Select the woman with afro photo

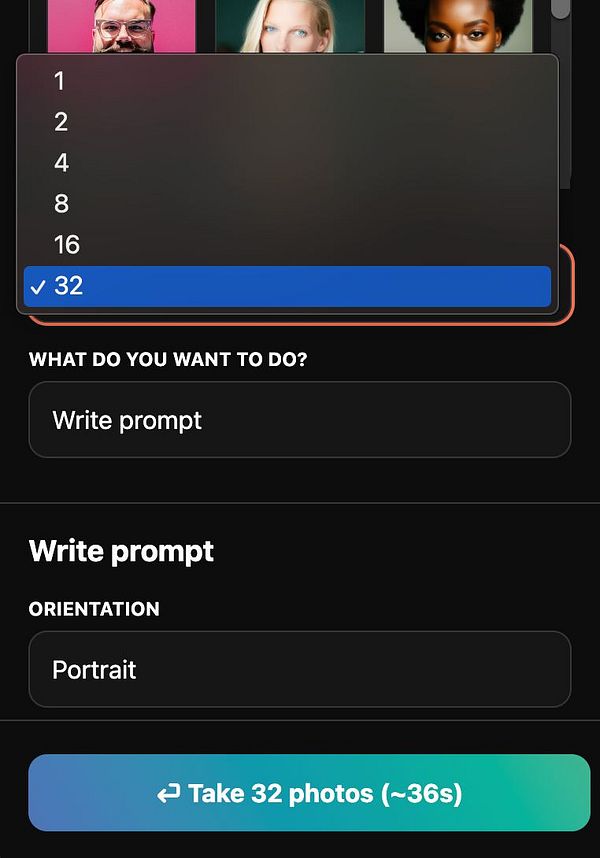point(457,27)
